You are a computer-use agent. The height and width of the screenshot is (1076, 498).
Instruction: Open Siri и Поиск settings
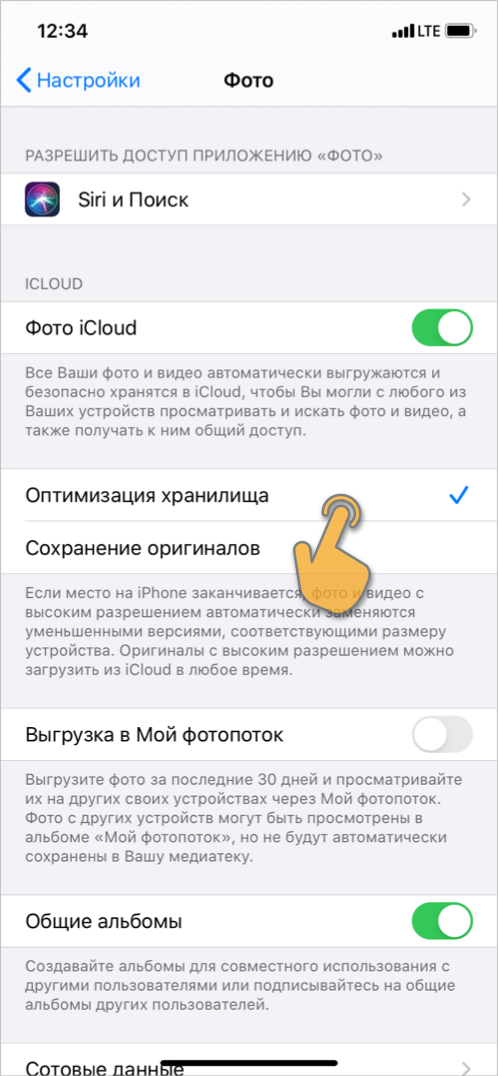click(249, 200)
